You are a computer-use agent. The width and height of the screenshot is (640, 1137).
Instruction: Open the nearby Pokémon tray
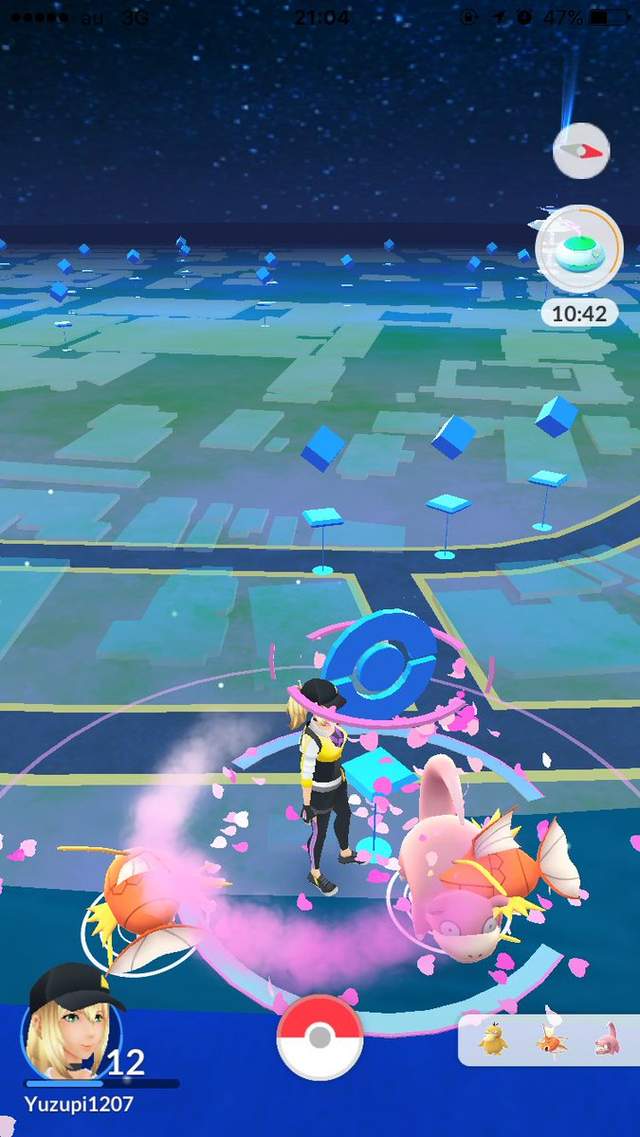coord(548,1040)
